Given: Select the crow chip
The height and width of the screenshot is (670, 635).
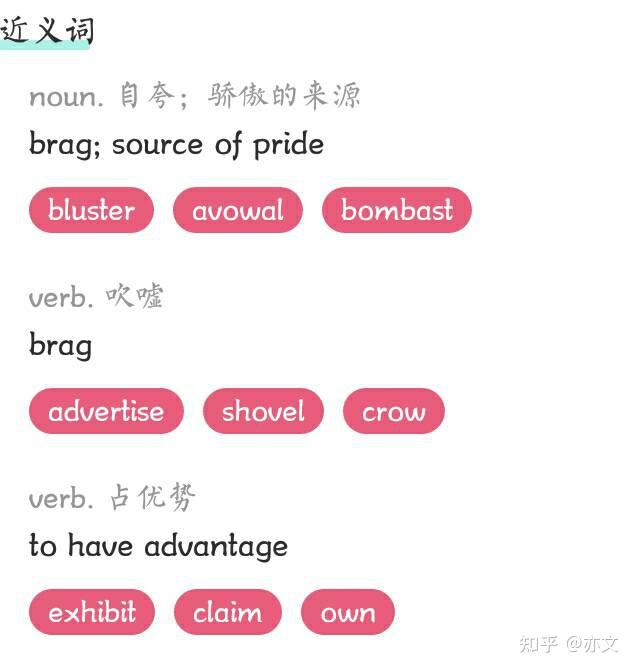Looking at the screenshot, I should tap(393, 411).
